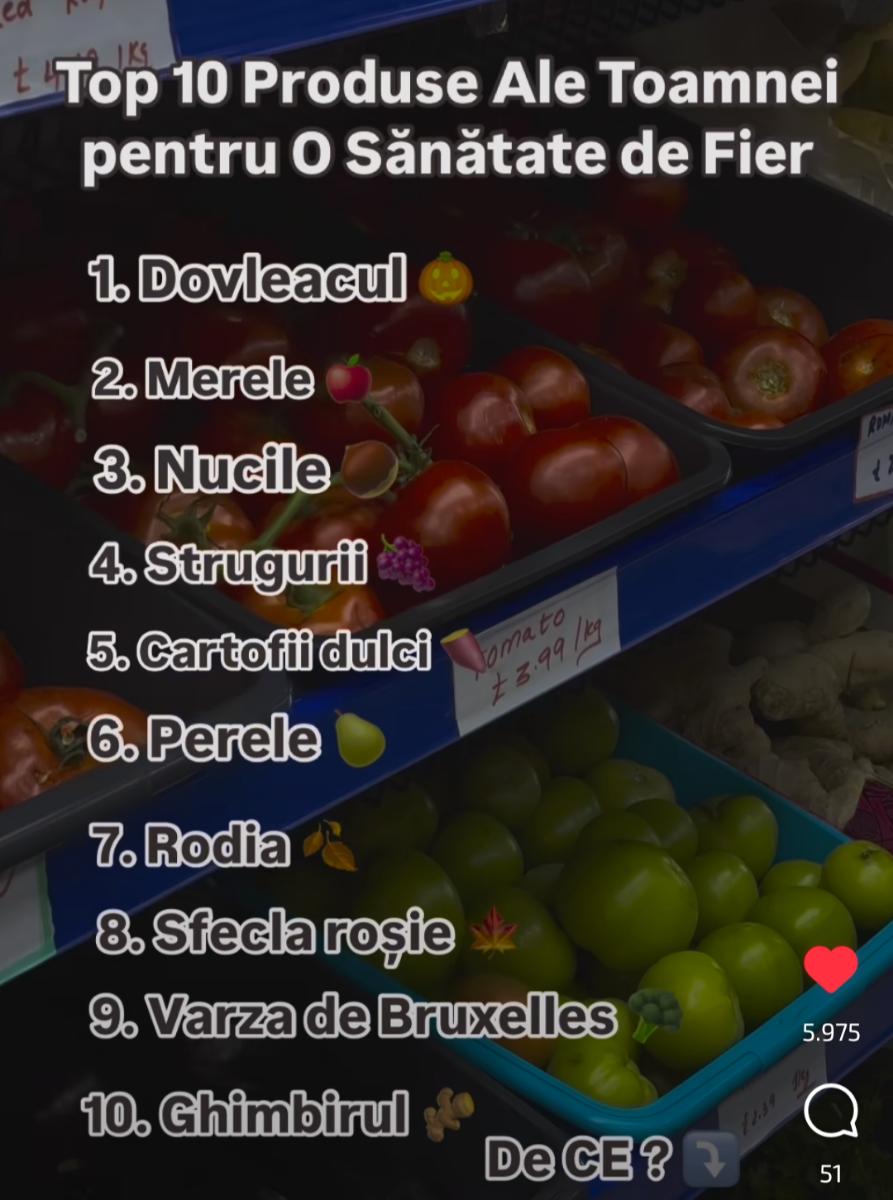Open the comments bubble icon
893x1200 pixels.
coord(831,1112)
